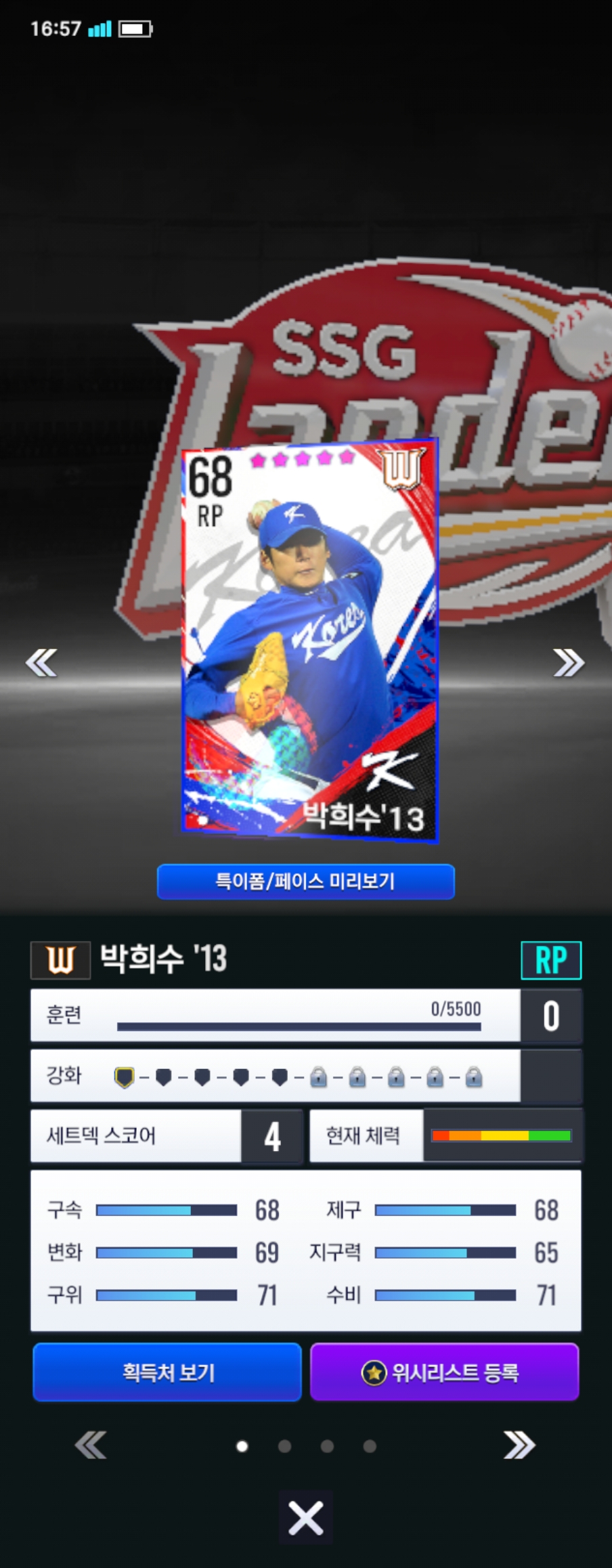Tap 특이폼/페이스 미리보기 button
The width and height of the screenshot is (612, 1568).
305,881
